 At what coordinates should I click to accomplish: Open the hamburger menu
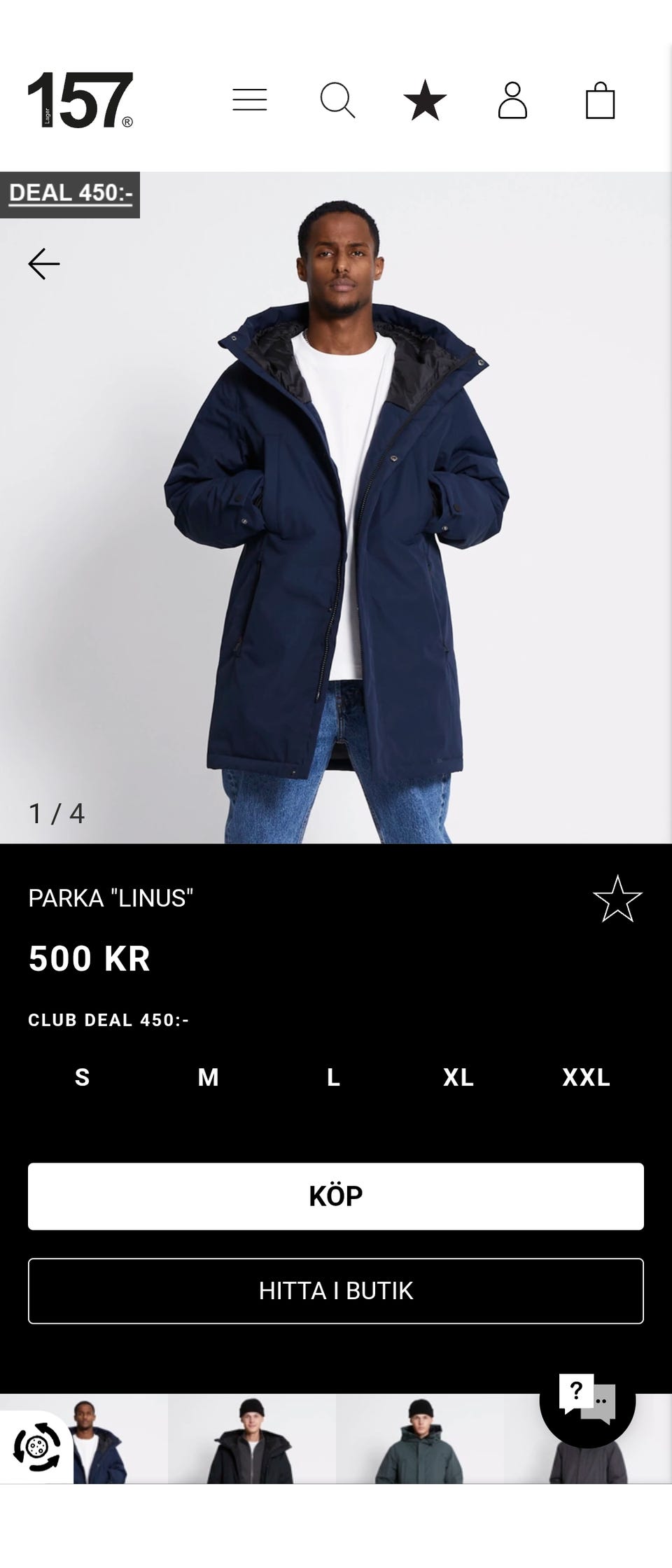coord(250,100)
